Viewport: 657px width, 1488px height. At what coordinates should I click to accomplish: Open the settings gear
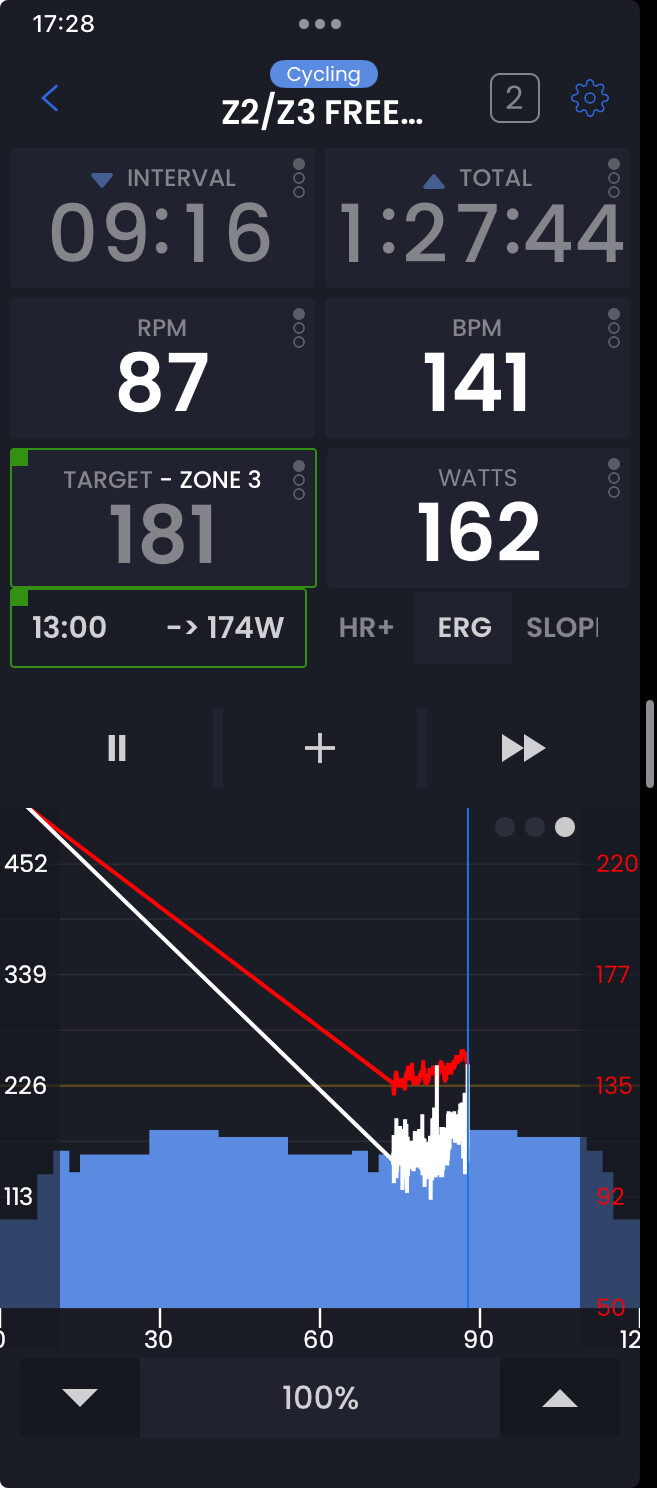(590, 98)
